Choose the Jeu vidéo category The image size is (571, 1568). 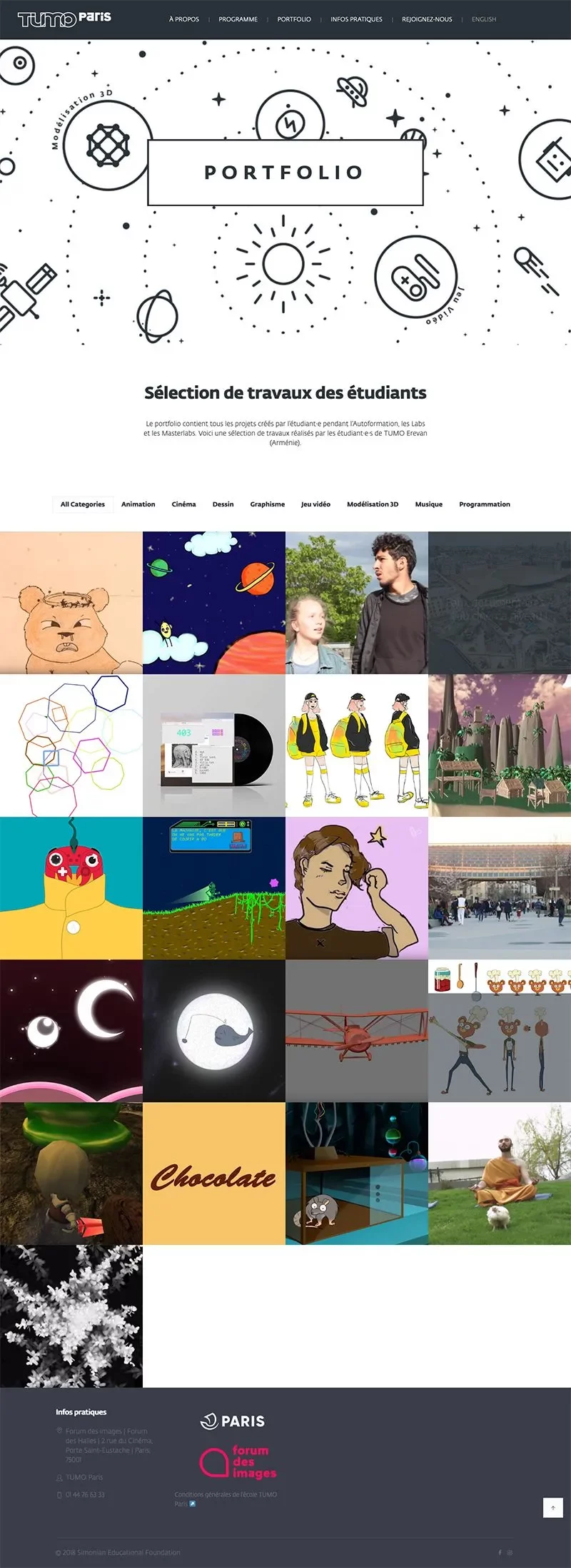tap(315, 504)
